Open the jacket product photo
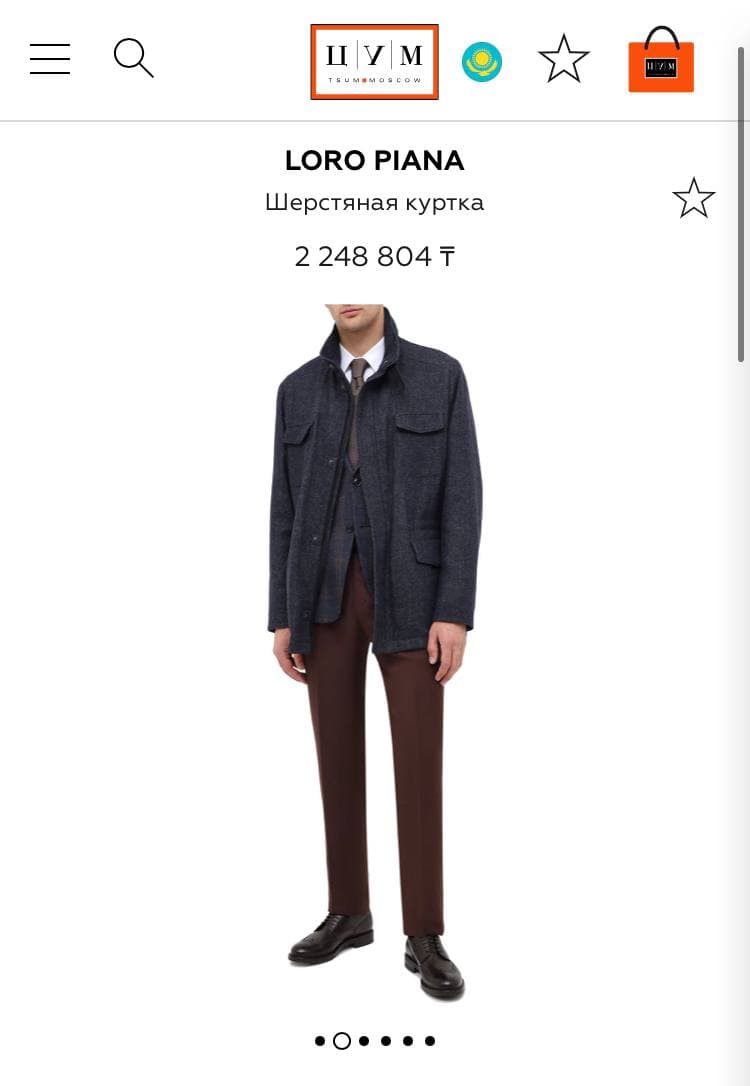This screenshot has width=750, height=1086. (375, 650)
